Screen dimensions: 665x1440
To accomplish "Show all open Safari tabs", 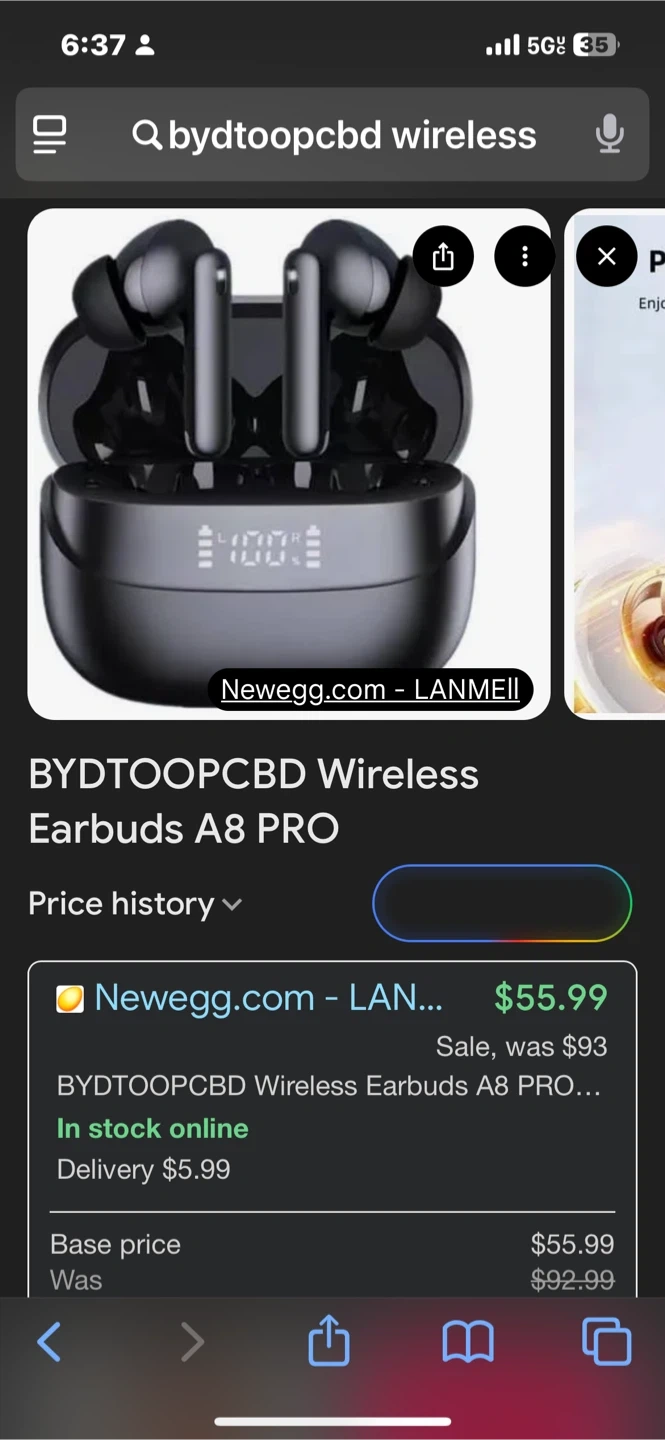I will click(x=606, y=1342).
